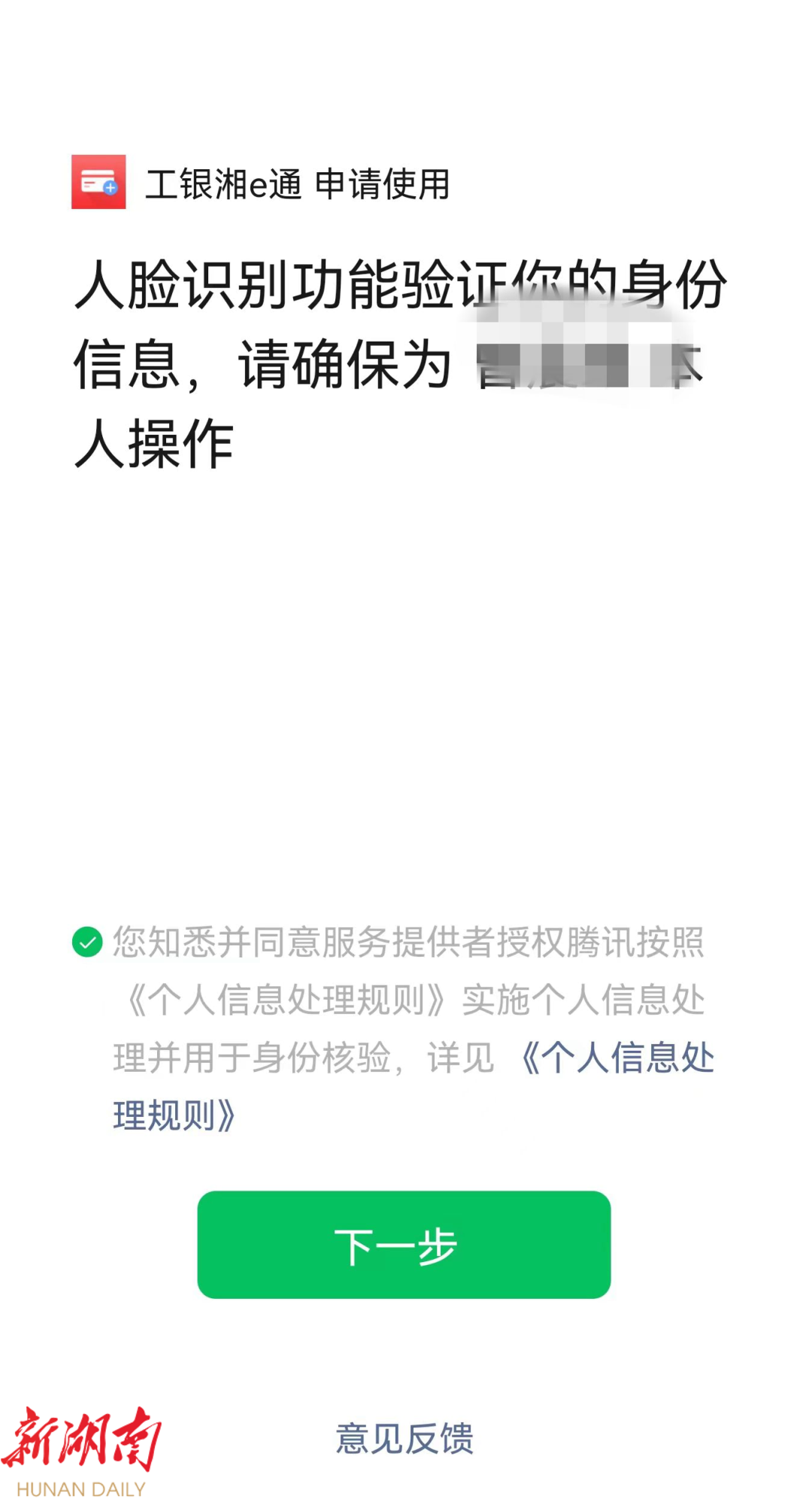Uncheck the agreement checkbox
The image size is (812, 1499).
pyautogui.click(x=87, y=942)
